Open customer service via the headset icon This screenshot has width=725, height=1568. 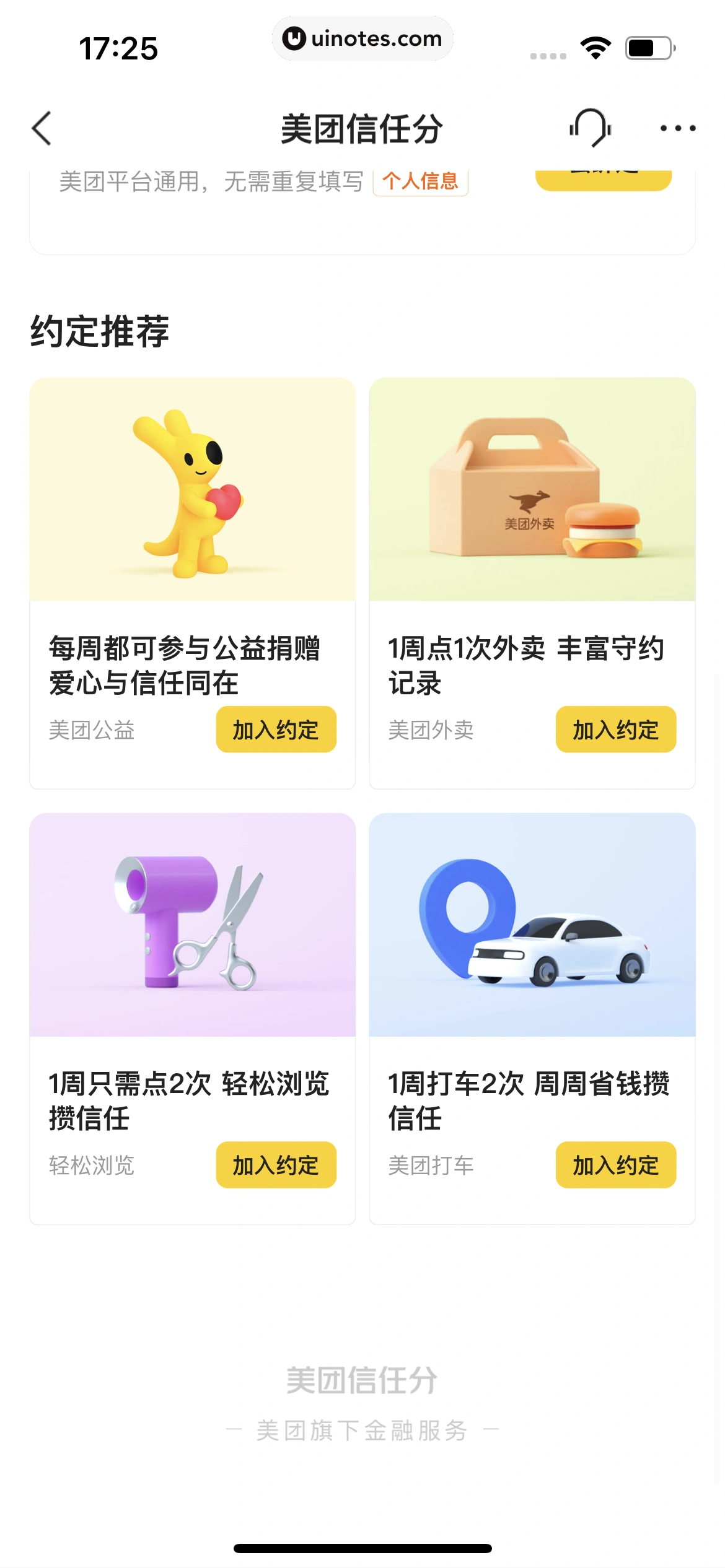click(x=589, y=128)
